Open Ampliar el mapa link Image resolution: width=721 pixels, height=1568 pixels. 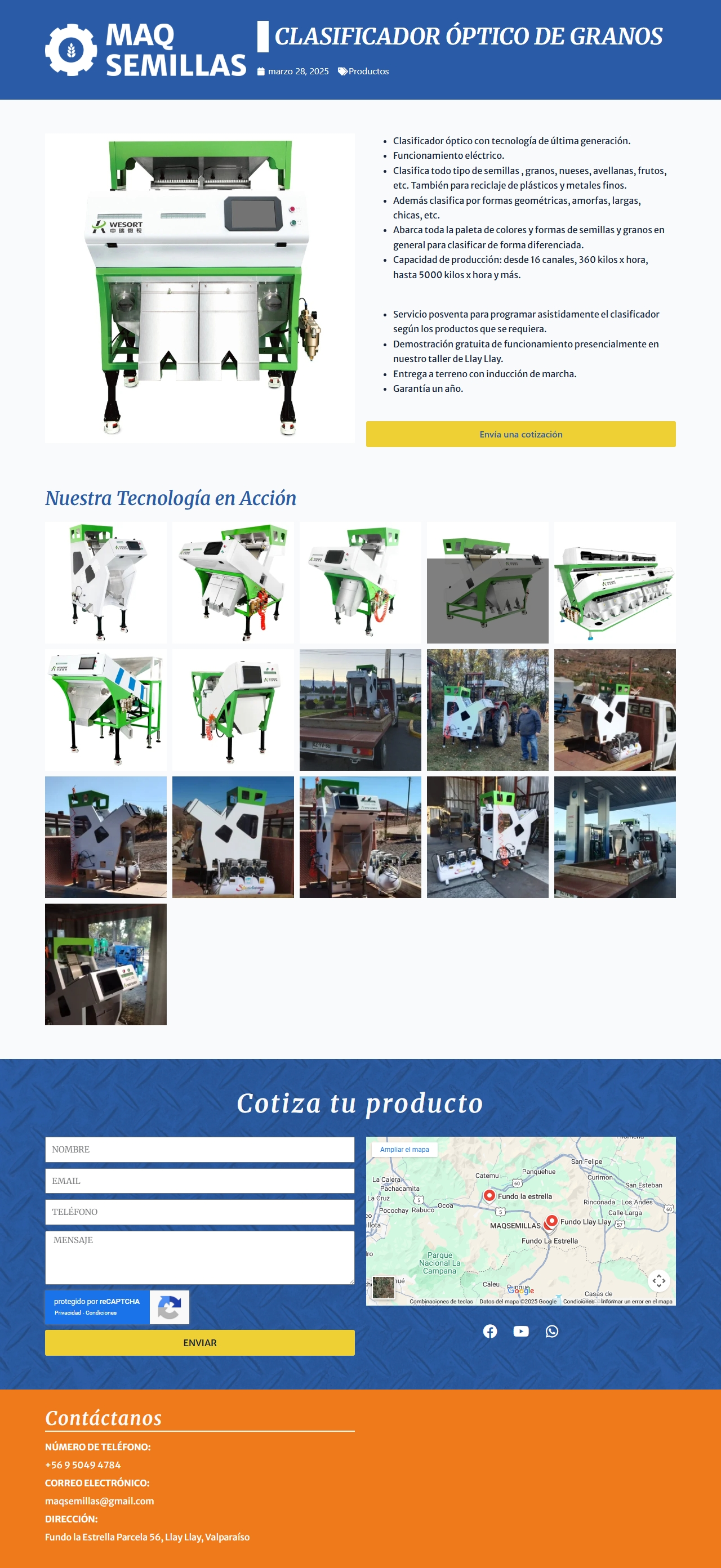pyautogui.click(x=404, y=1149)
